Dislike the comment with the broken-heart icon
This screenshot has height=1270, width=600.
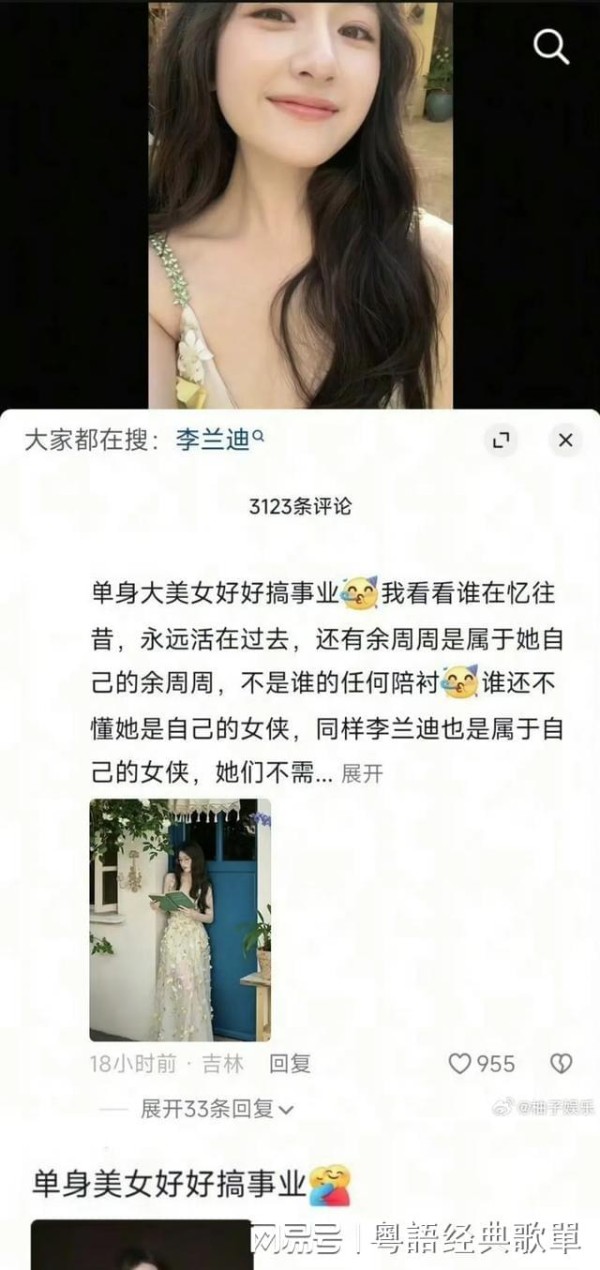pos(561,1064)
